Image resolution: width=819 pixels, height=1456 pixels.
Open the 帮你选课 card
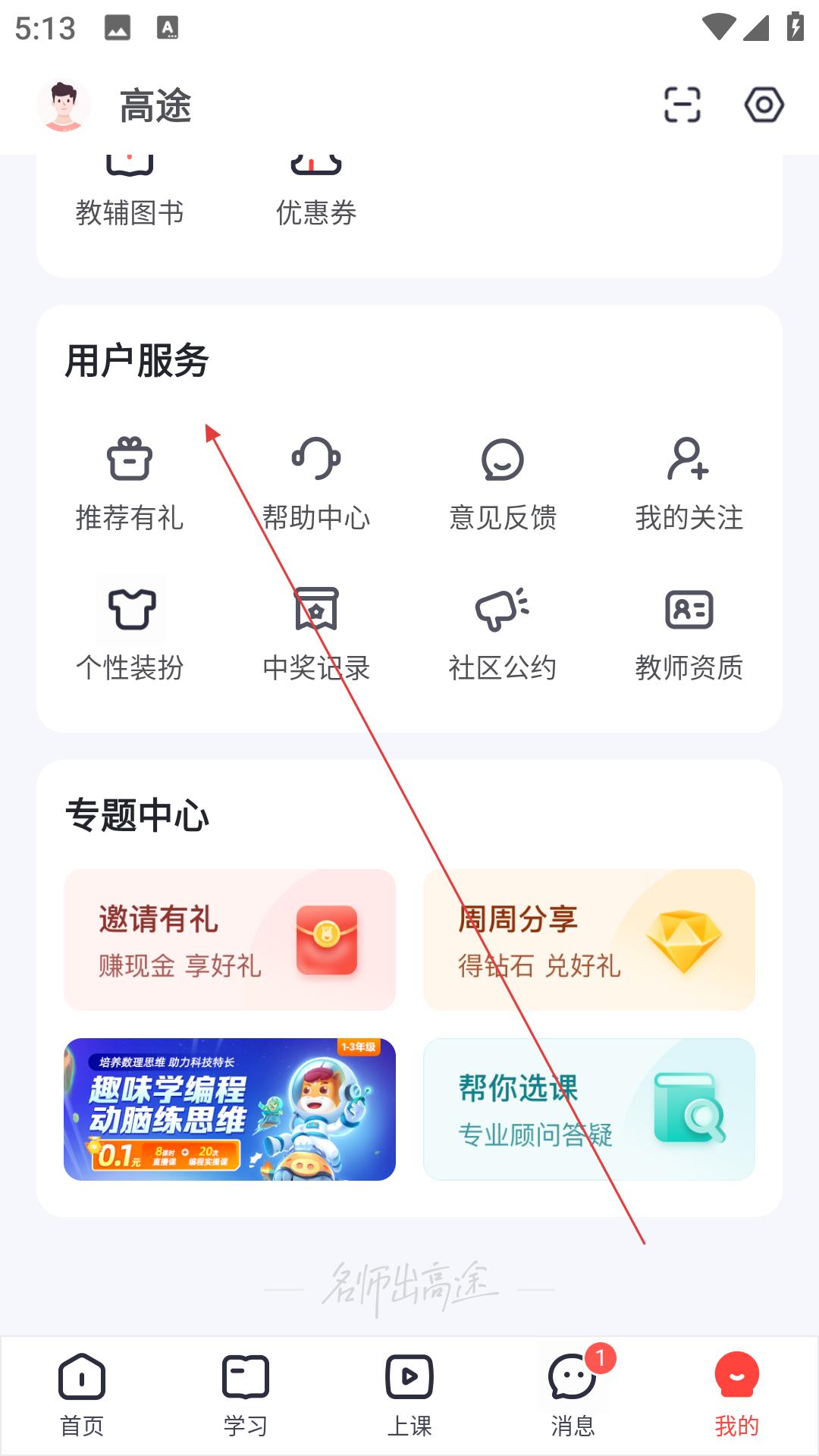pos(588,1109)
